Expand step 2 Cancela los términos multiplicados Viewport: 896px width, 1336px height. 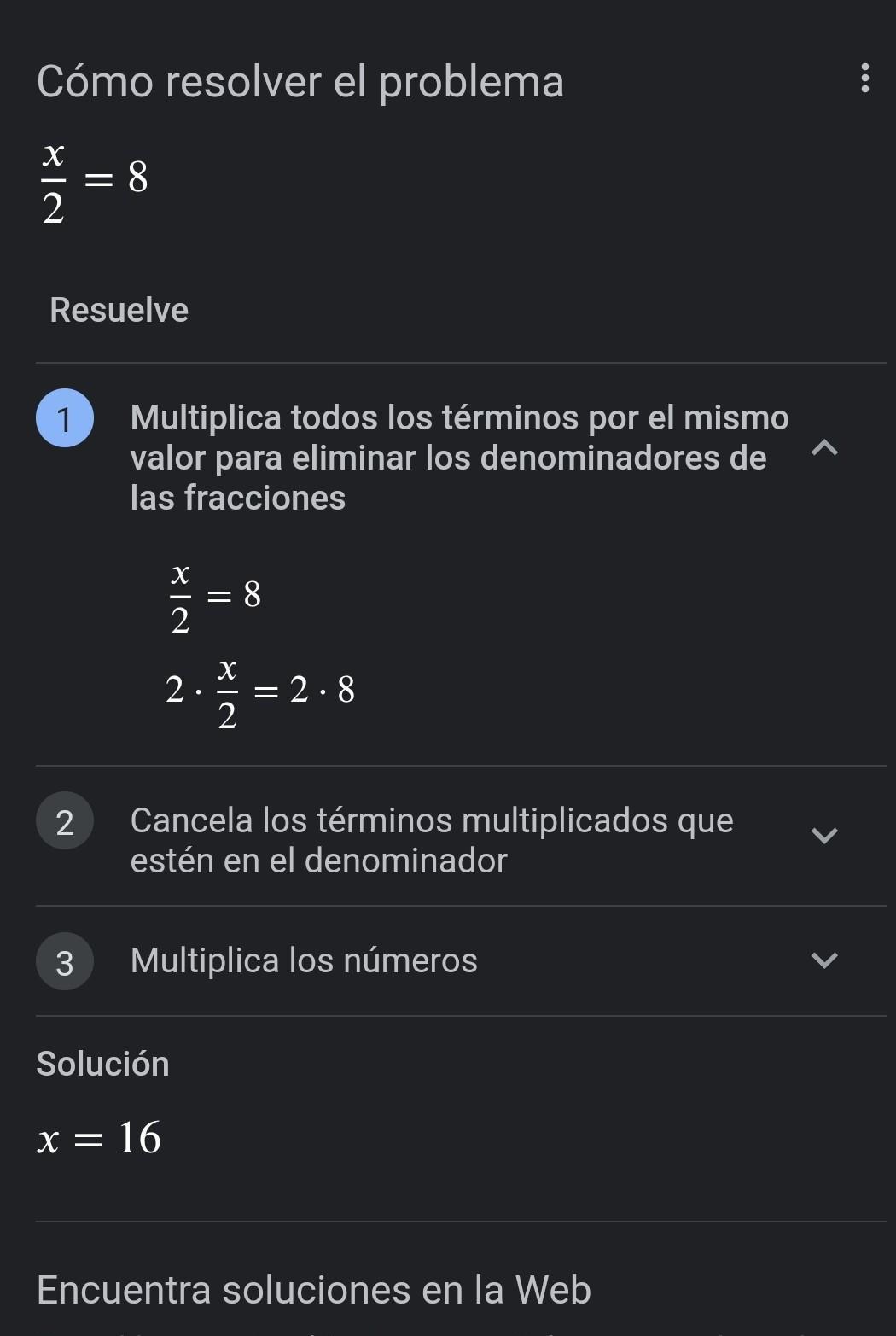pos(823,835)
